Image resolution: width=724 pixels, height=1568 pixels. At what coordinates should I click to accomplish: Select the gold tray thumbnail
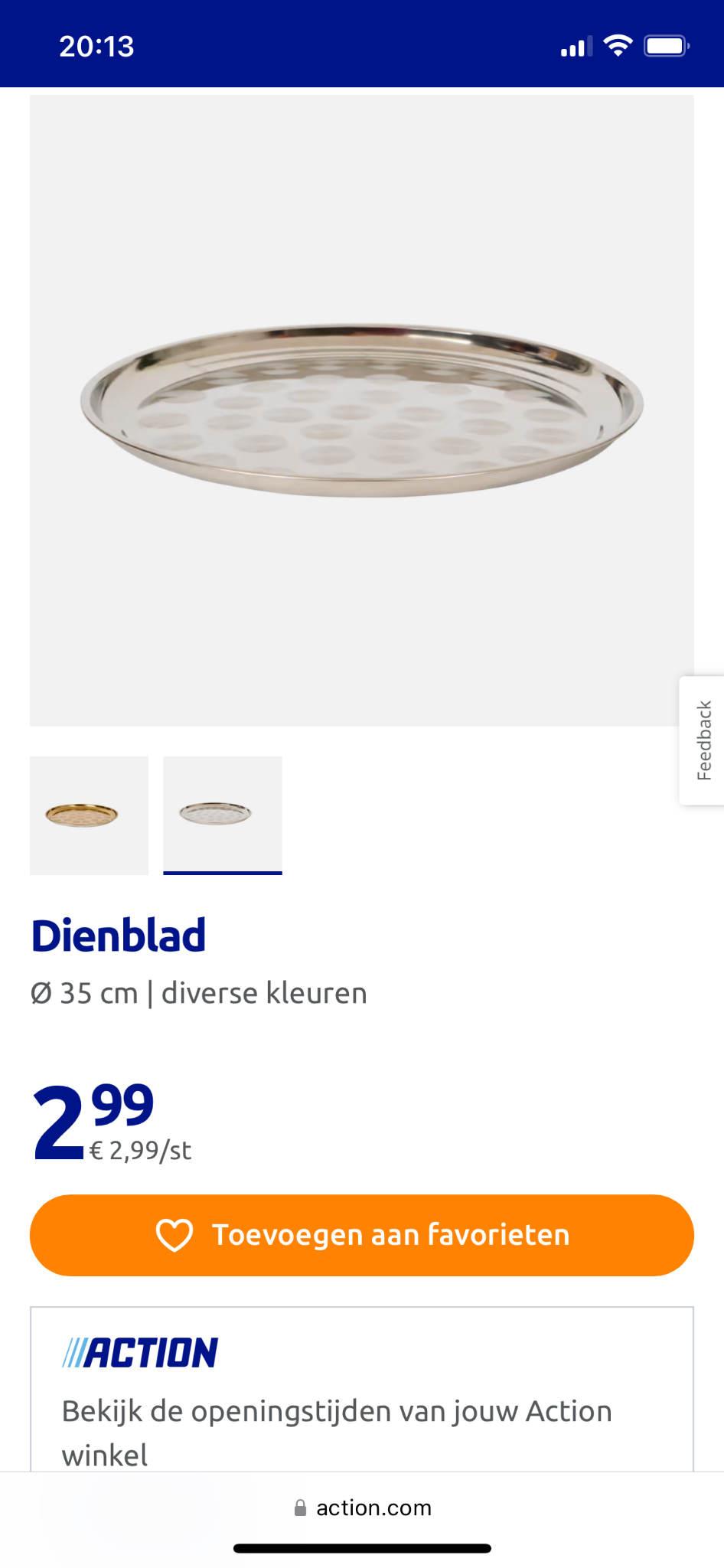point(89,815)
